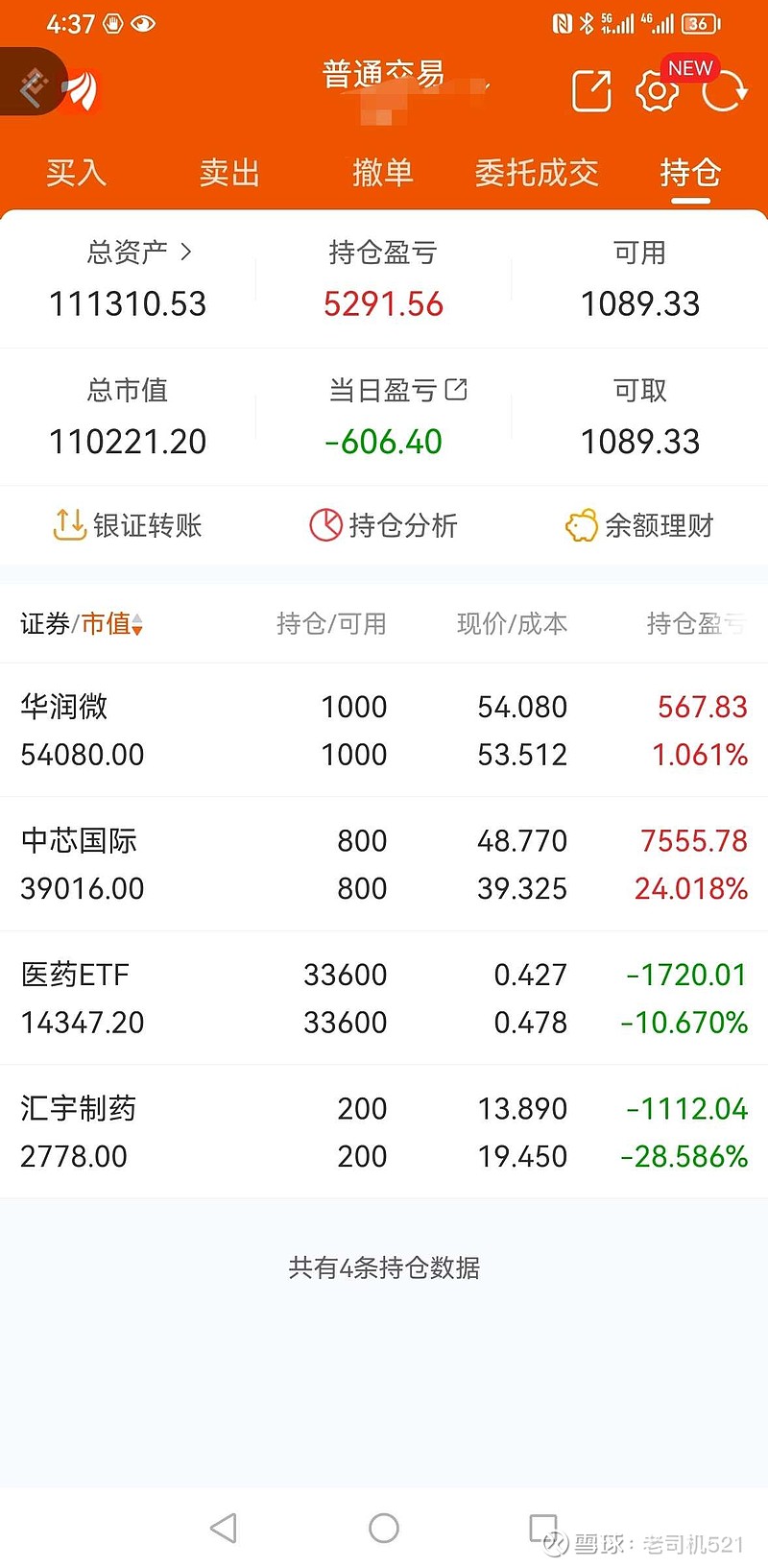The width and height of the screenshot is (768, 1568).
Task: Open the 华润微 holding row
Action: tap(384, 730)
